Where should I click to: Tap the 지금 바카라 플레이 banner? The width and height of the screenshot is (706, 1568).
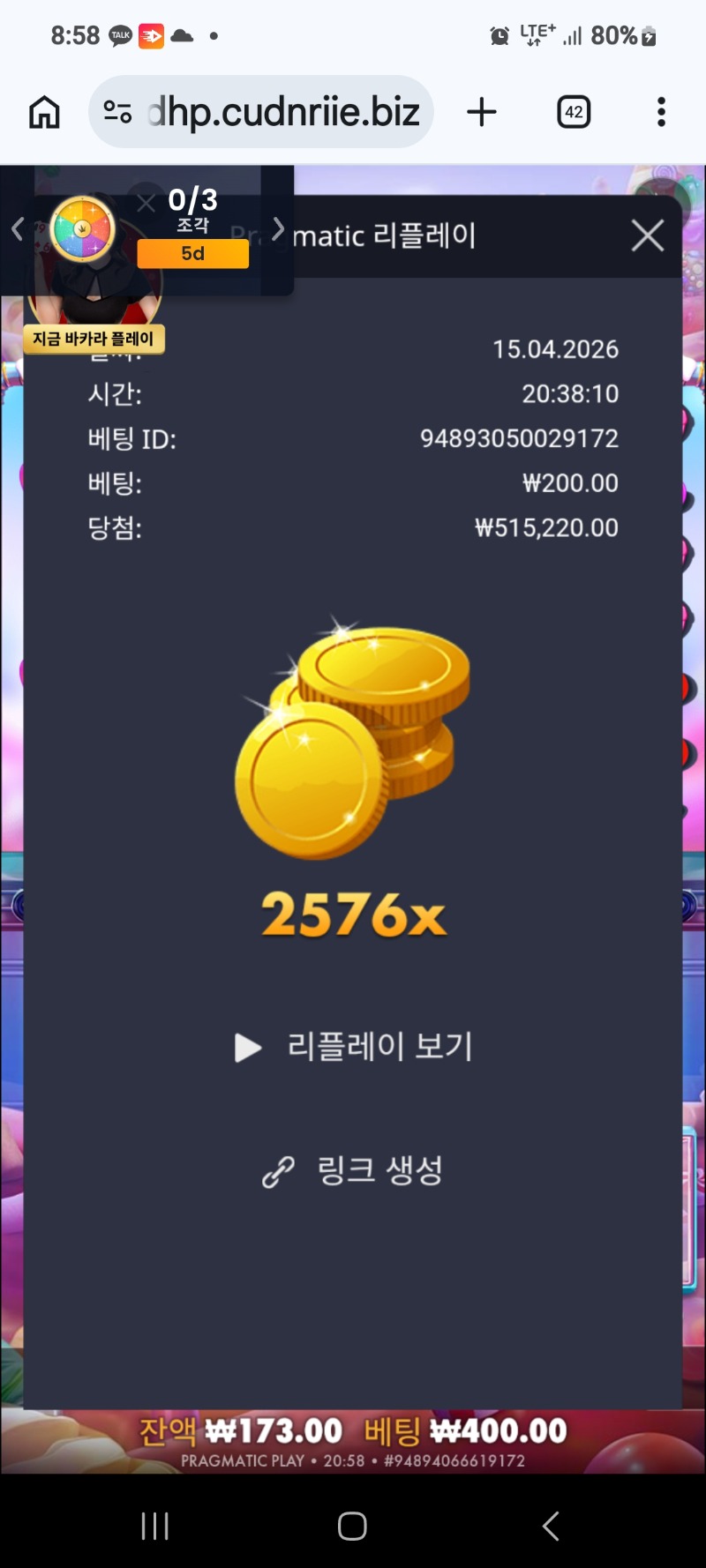pyautogui.click(x=94, y=339)
